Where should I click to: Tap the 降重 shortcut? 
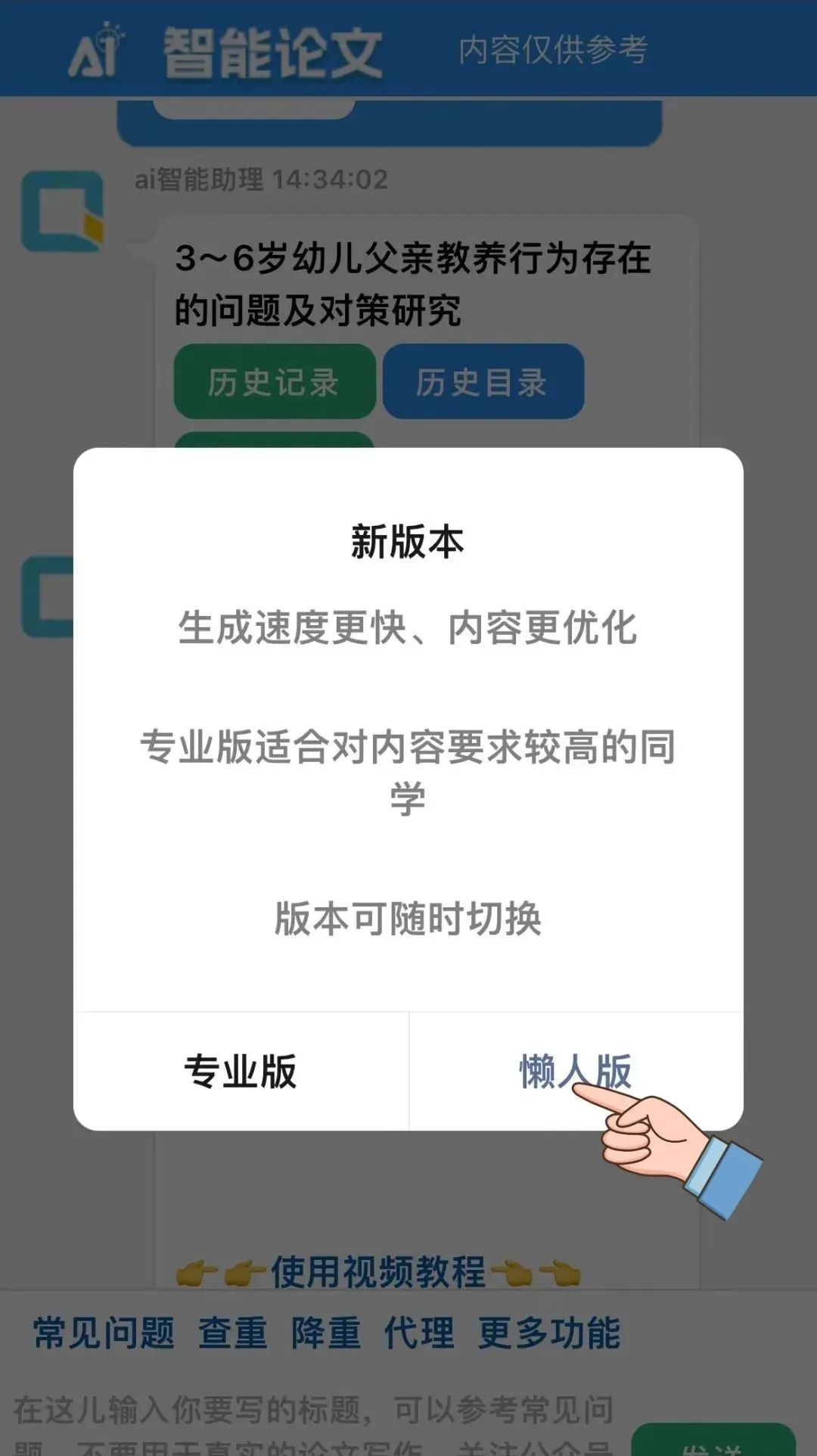[326, 1333]
